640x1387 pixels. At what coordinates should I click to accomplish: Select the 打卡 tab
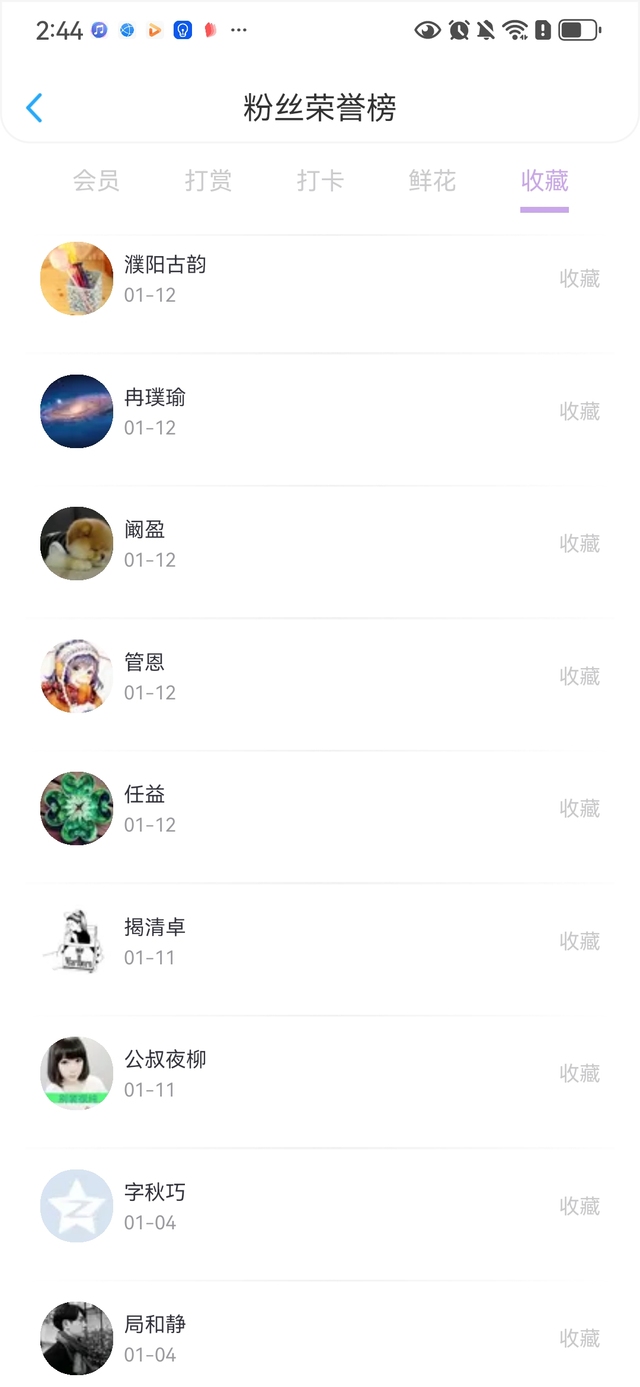(x=320, y=181)
